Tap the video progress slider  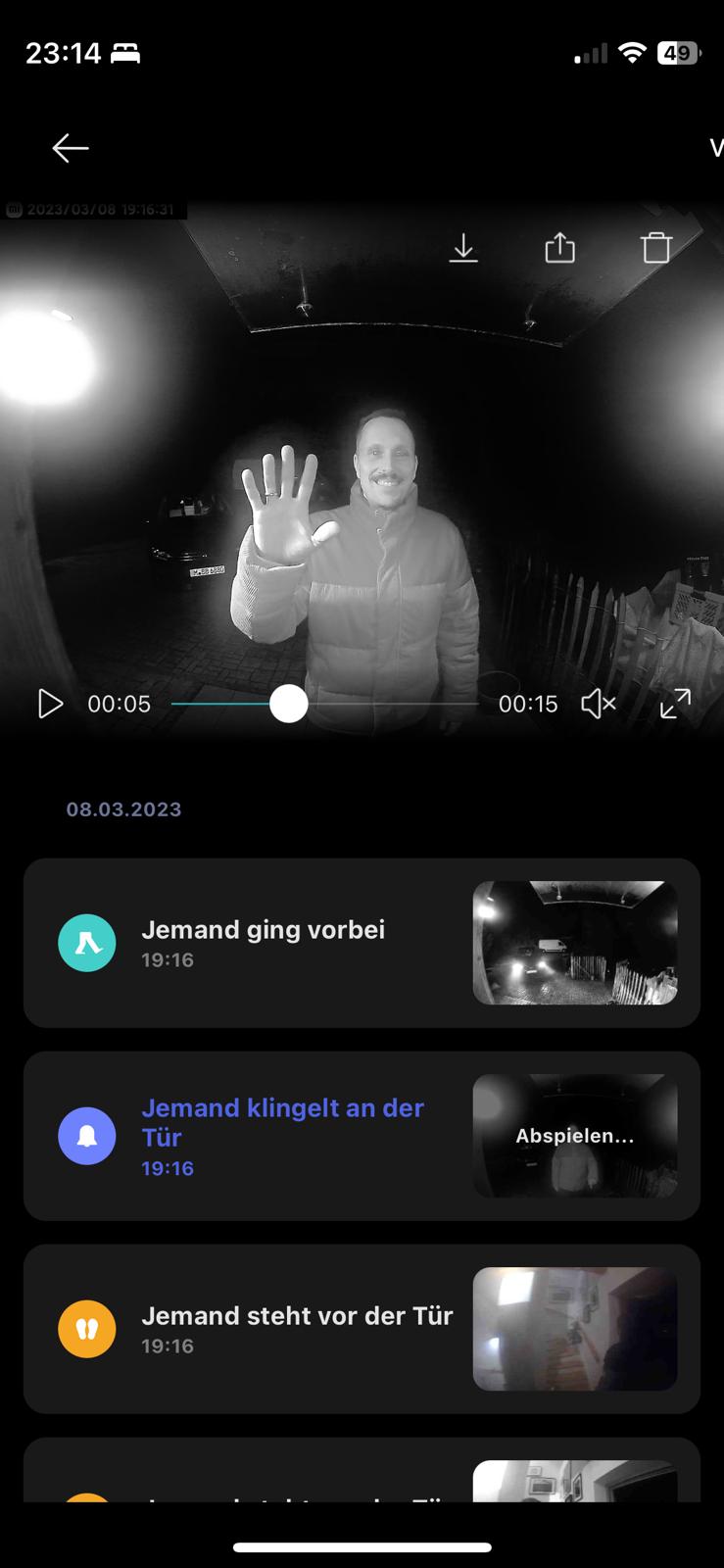click(x=324, y=704)
